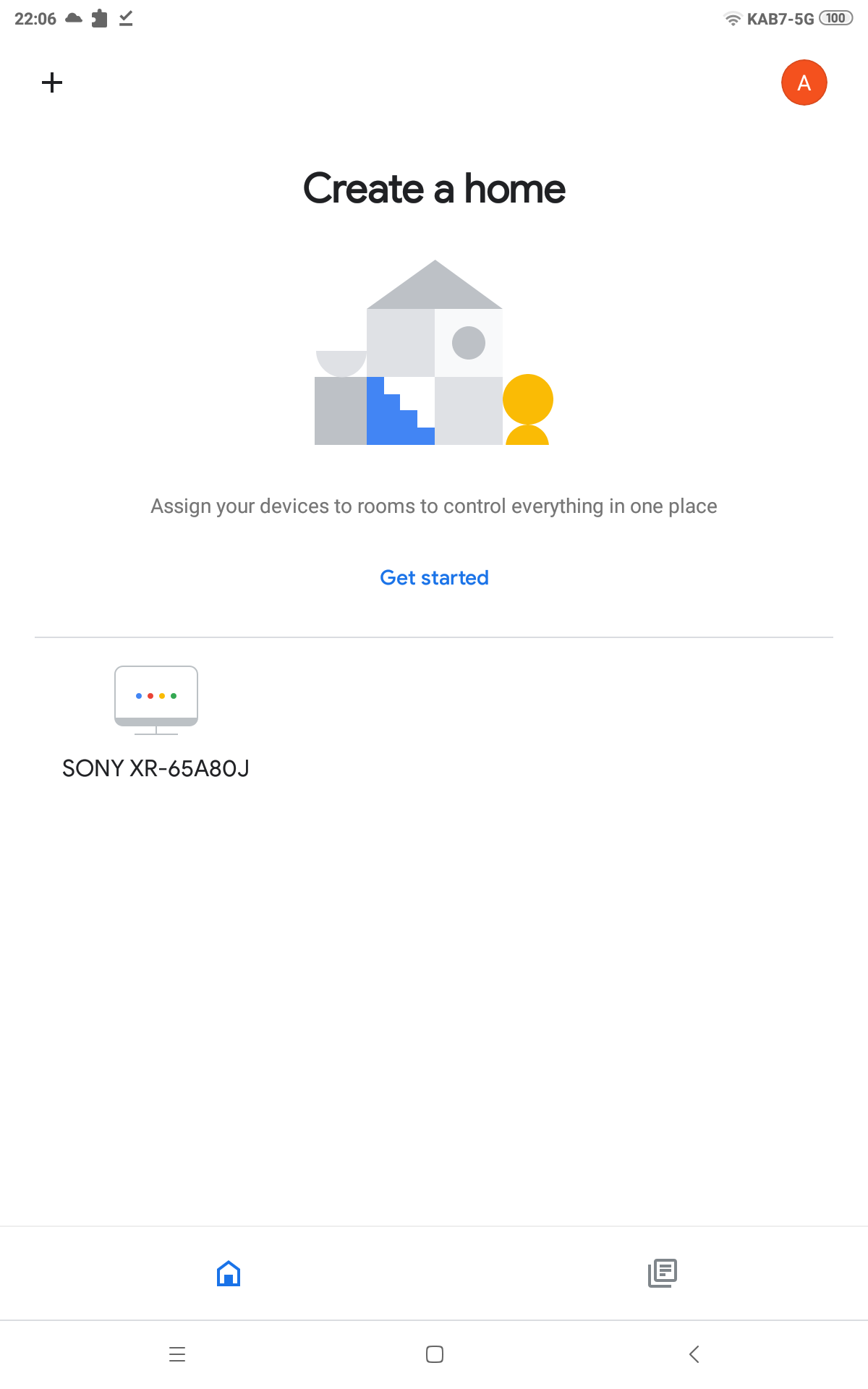Switch to the Home tab
The image size is (868, 1389).
229,1273
